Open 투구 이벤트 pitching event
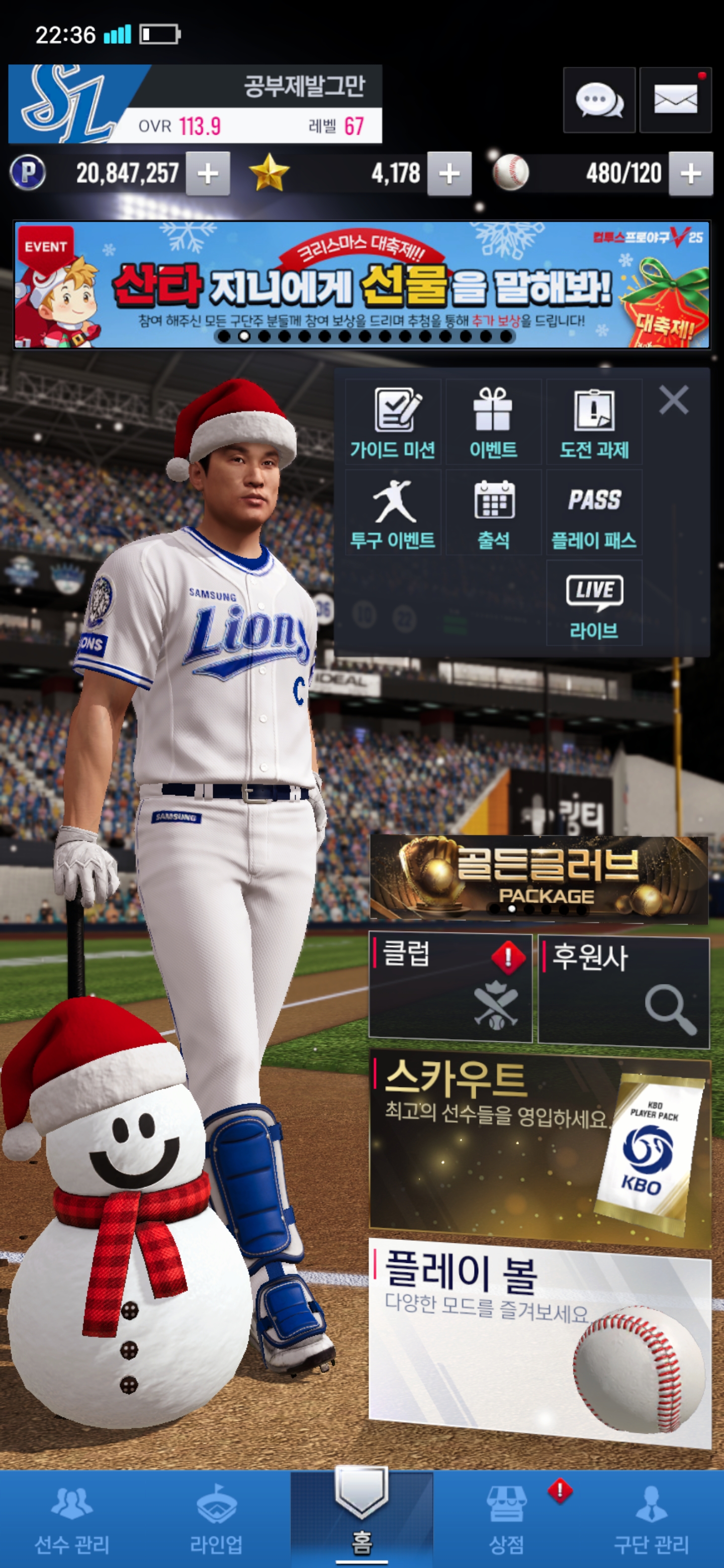This screenshot has width=724, height=1568. tap(393, 513)
